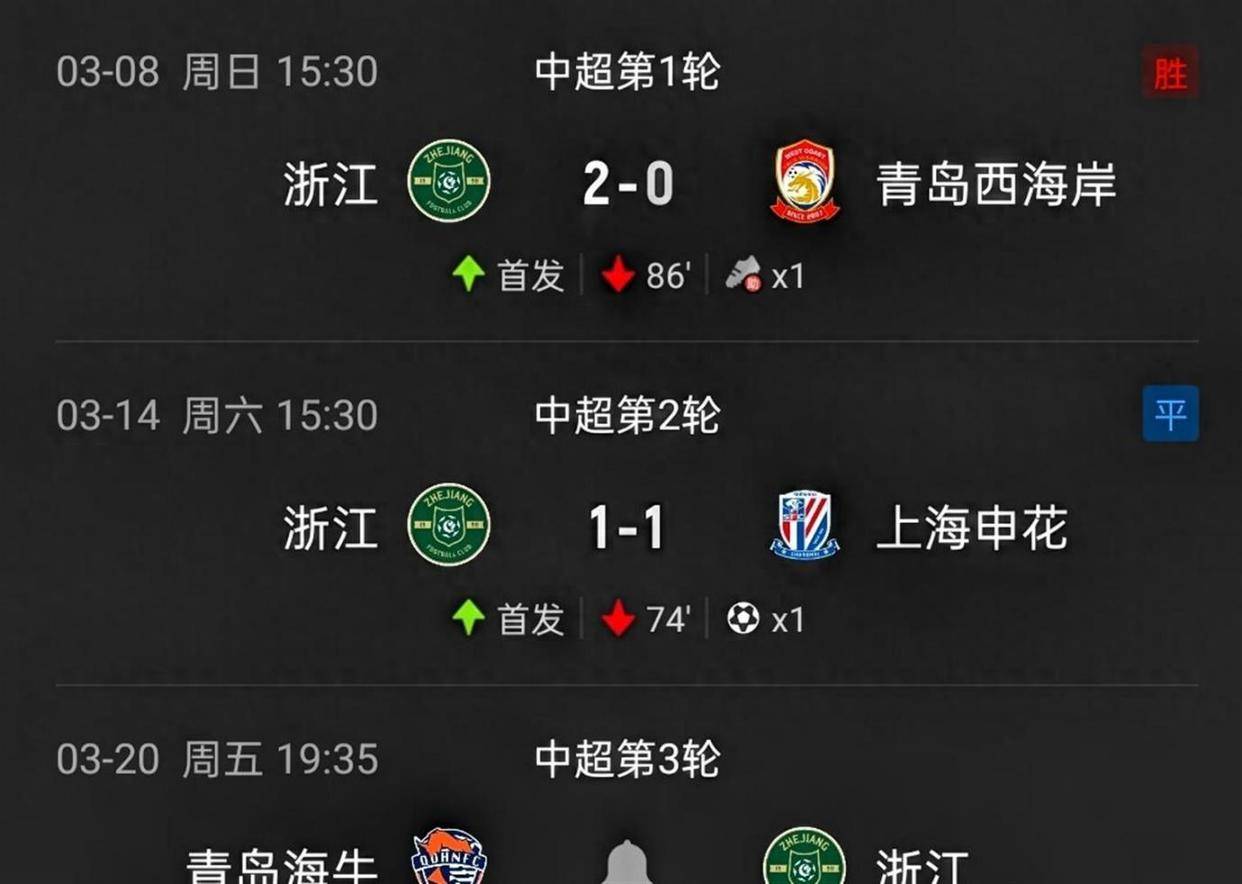
Task: Open the Zhejiang vs 上海申花 match
Action: click(x=626, y=528)
